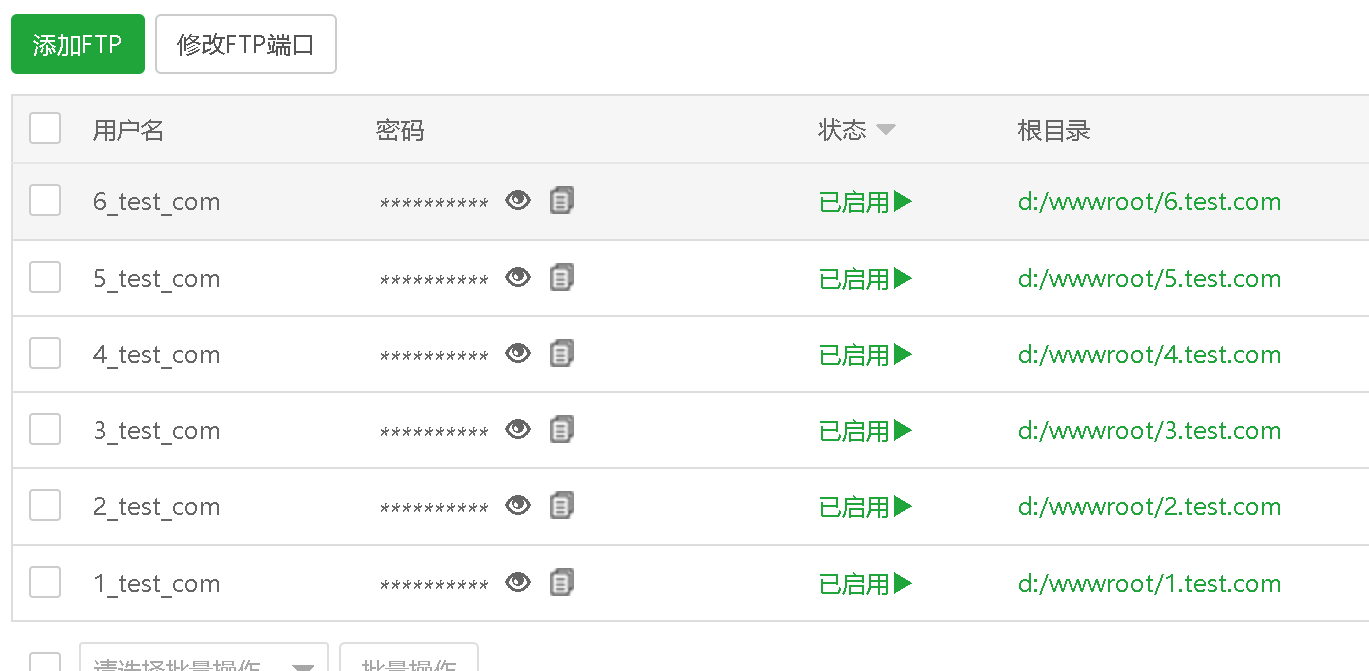Select the checkbox for 6_test_com
1369x671 pixels.
pos(45,201)
